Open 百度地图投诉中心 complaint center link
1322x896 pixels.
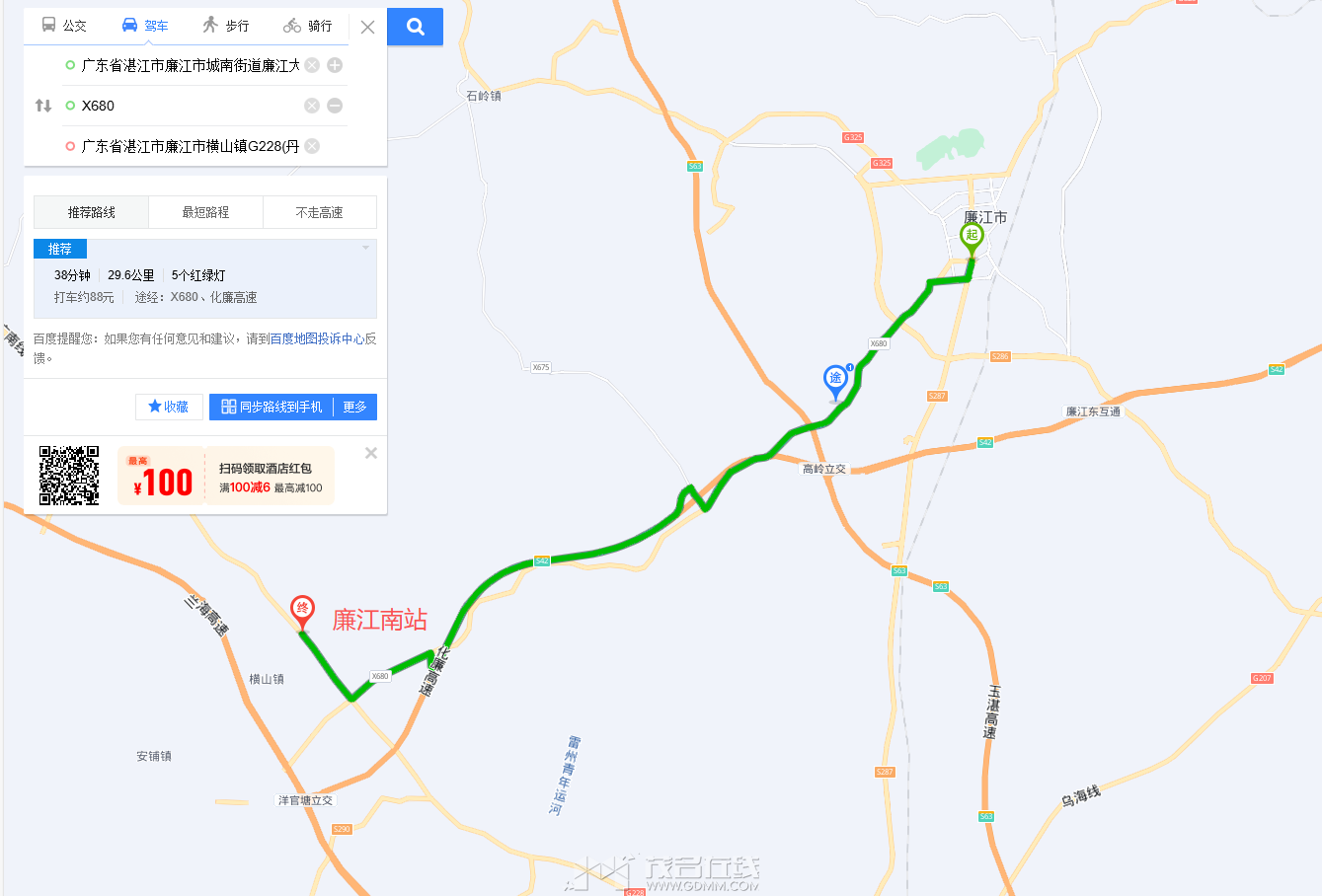[x=317, y=338]
